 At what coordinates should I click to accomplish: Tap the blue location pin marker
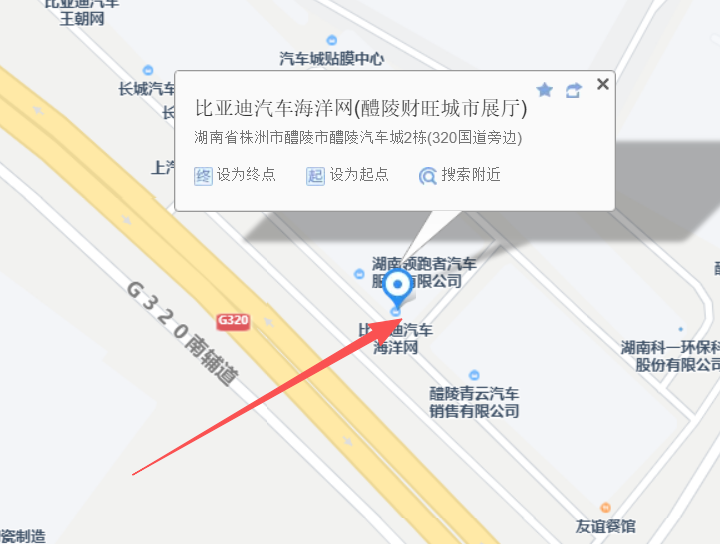(398, 288)
